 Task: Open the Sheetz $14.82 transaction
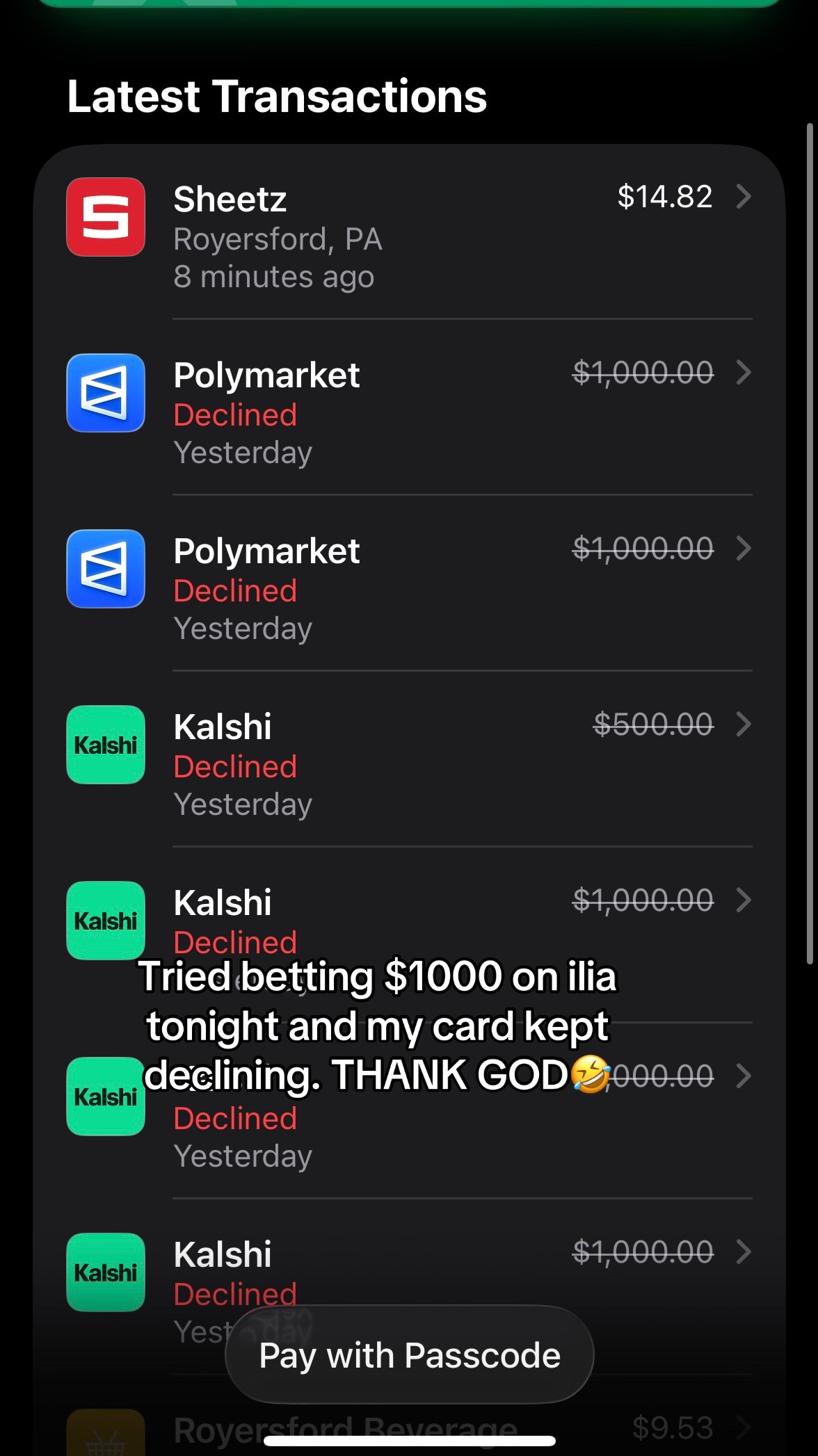coord(409,233)
